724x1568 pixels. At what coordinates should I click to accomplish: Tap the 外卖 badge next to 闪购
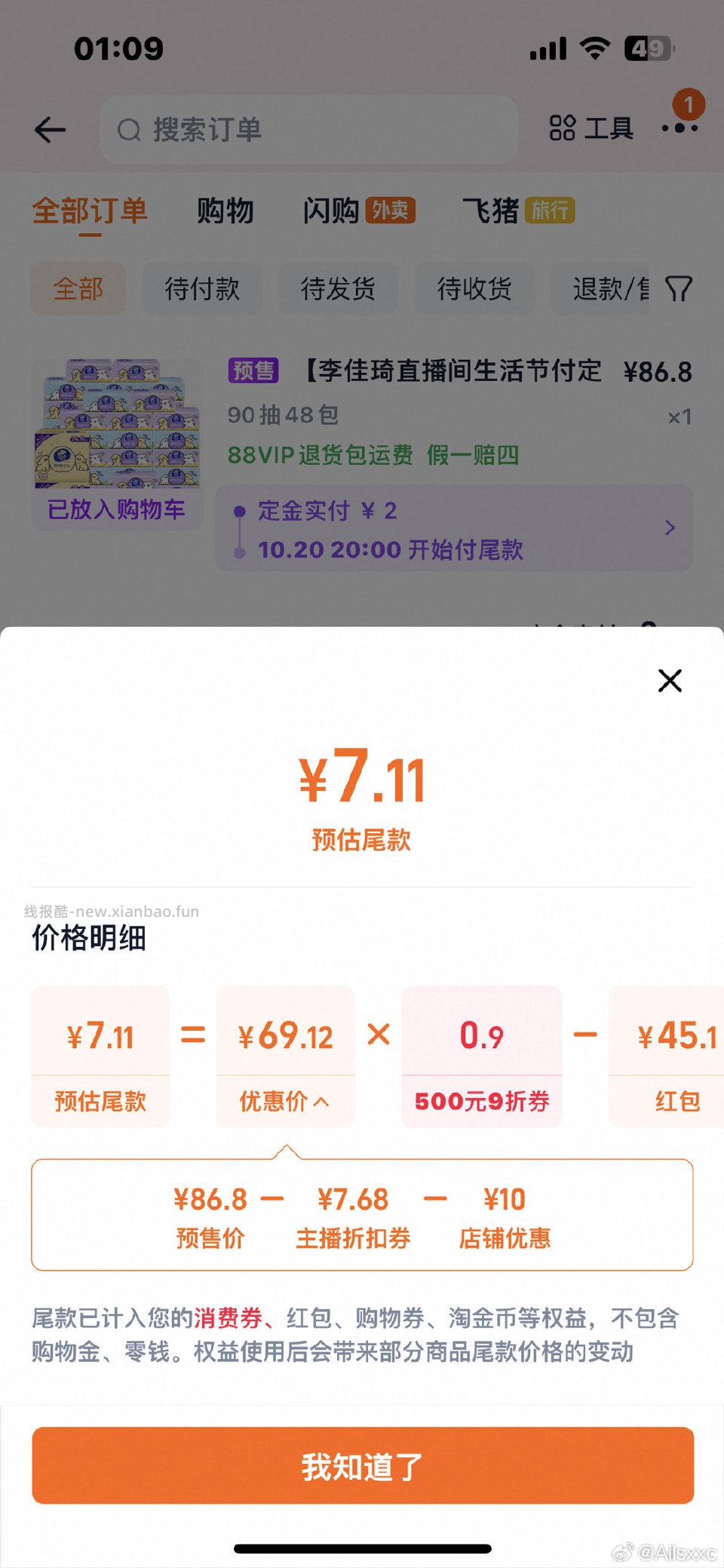392,212
